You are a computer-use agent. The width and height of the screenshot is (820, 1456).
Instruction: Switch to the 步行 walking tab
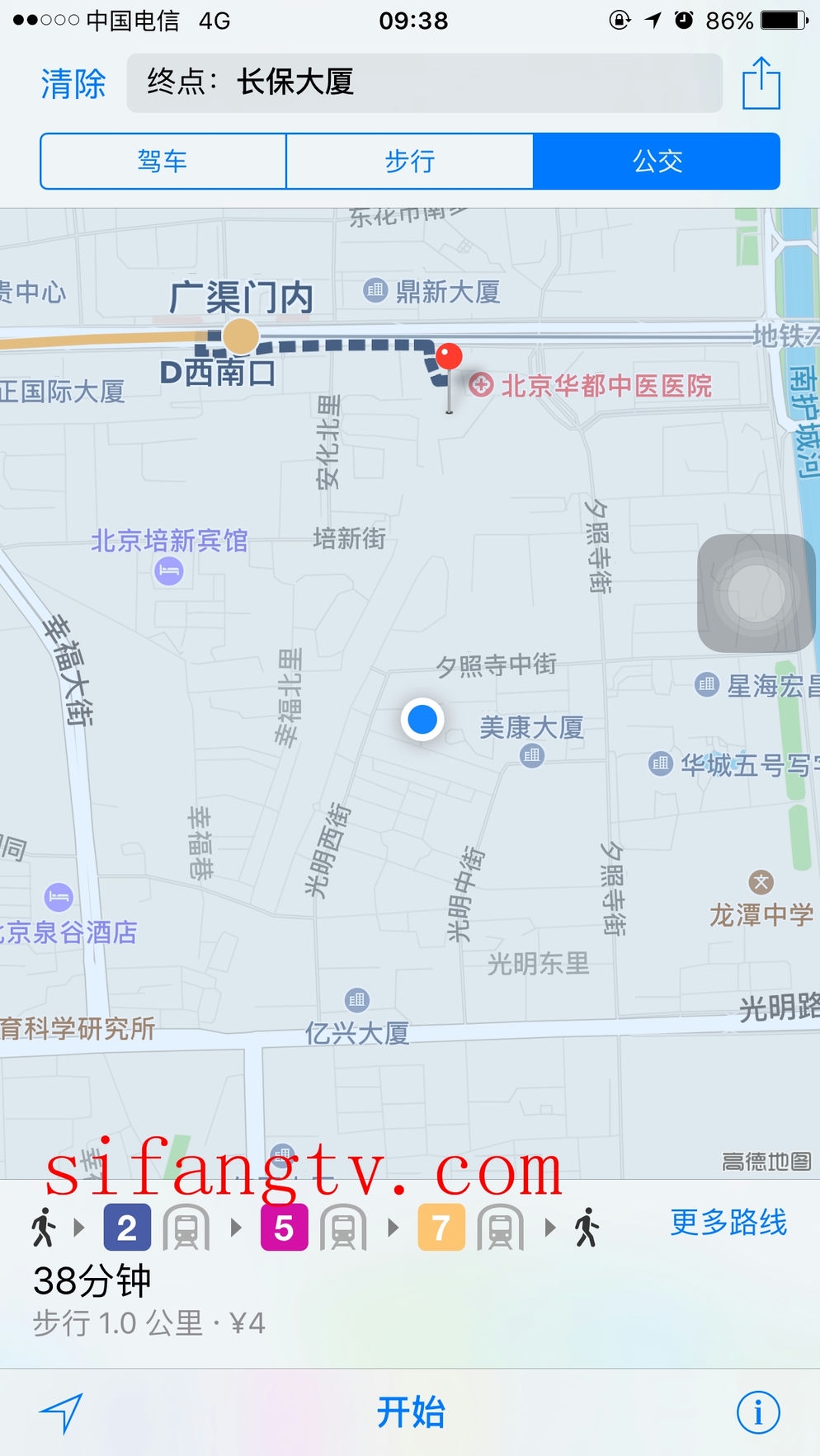click(x=409, y=161)
